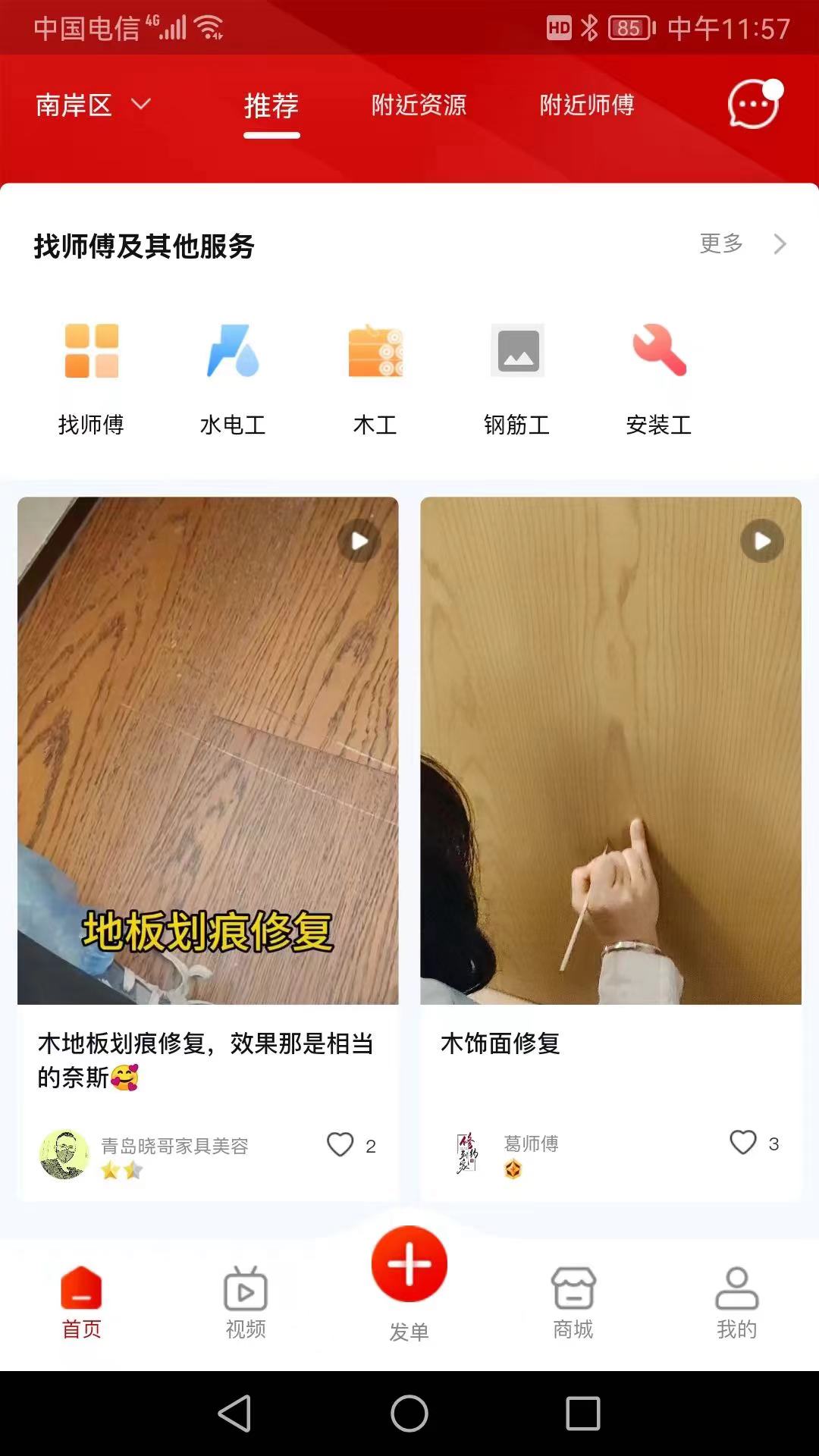This screenshot has height=1456, width=819.
Task: Like the 木地板划痕修复 post heart
Action: [x=340, y=1146]
